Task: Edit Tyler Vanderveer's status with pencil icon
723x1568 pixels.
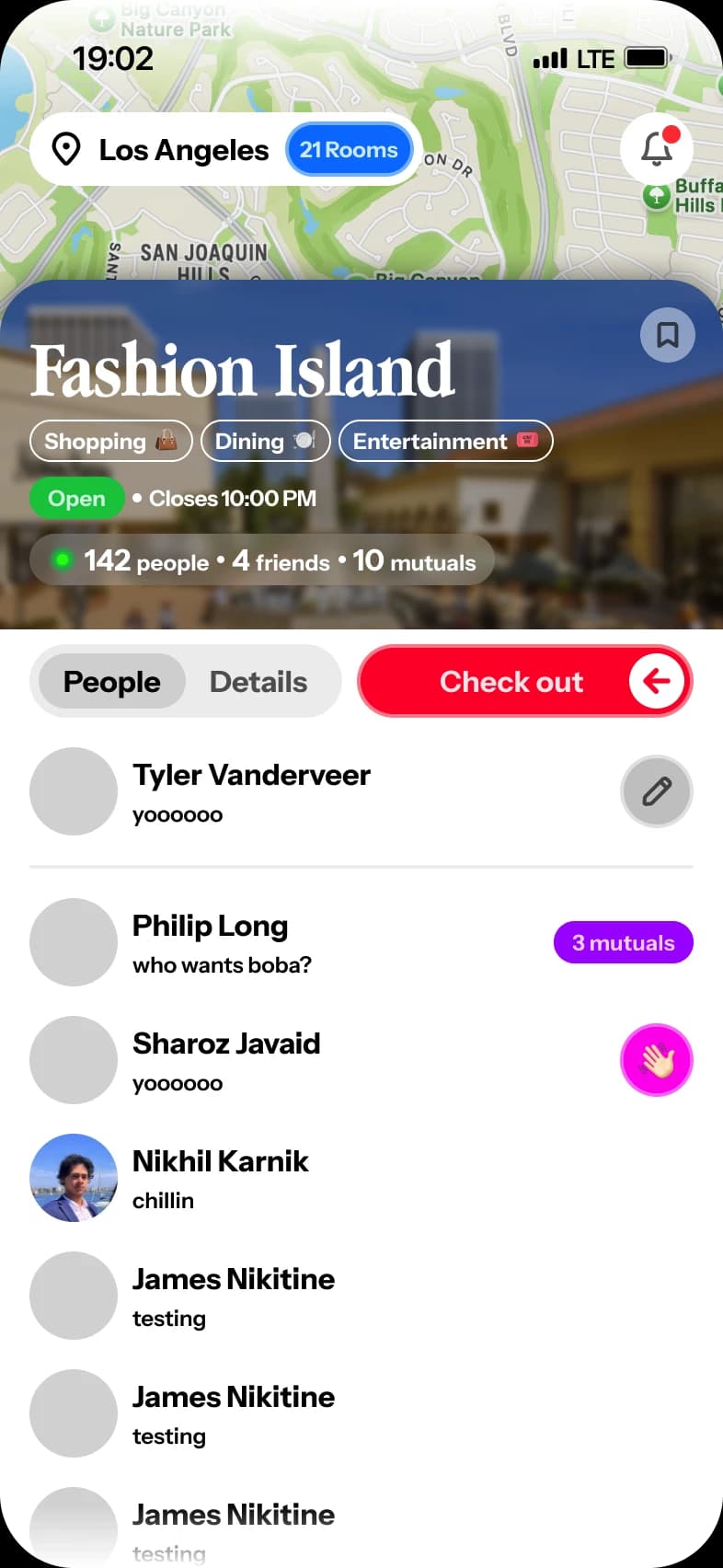Action: point(656,791)
